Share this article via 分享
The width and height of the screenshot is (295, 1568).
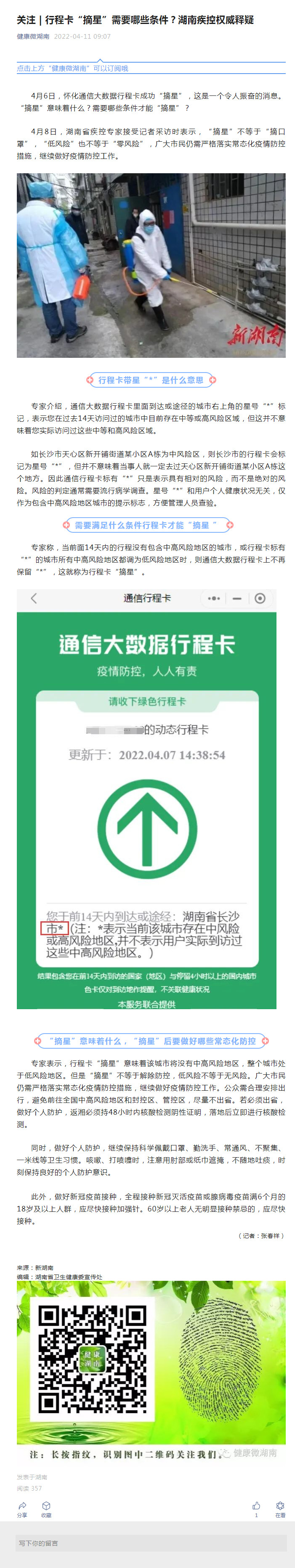22,1507
